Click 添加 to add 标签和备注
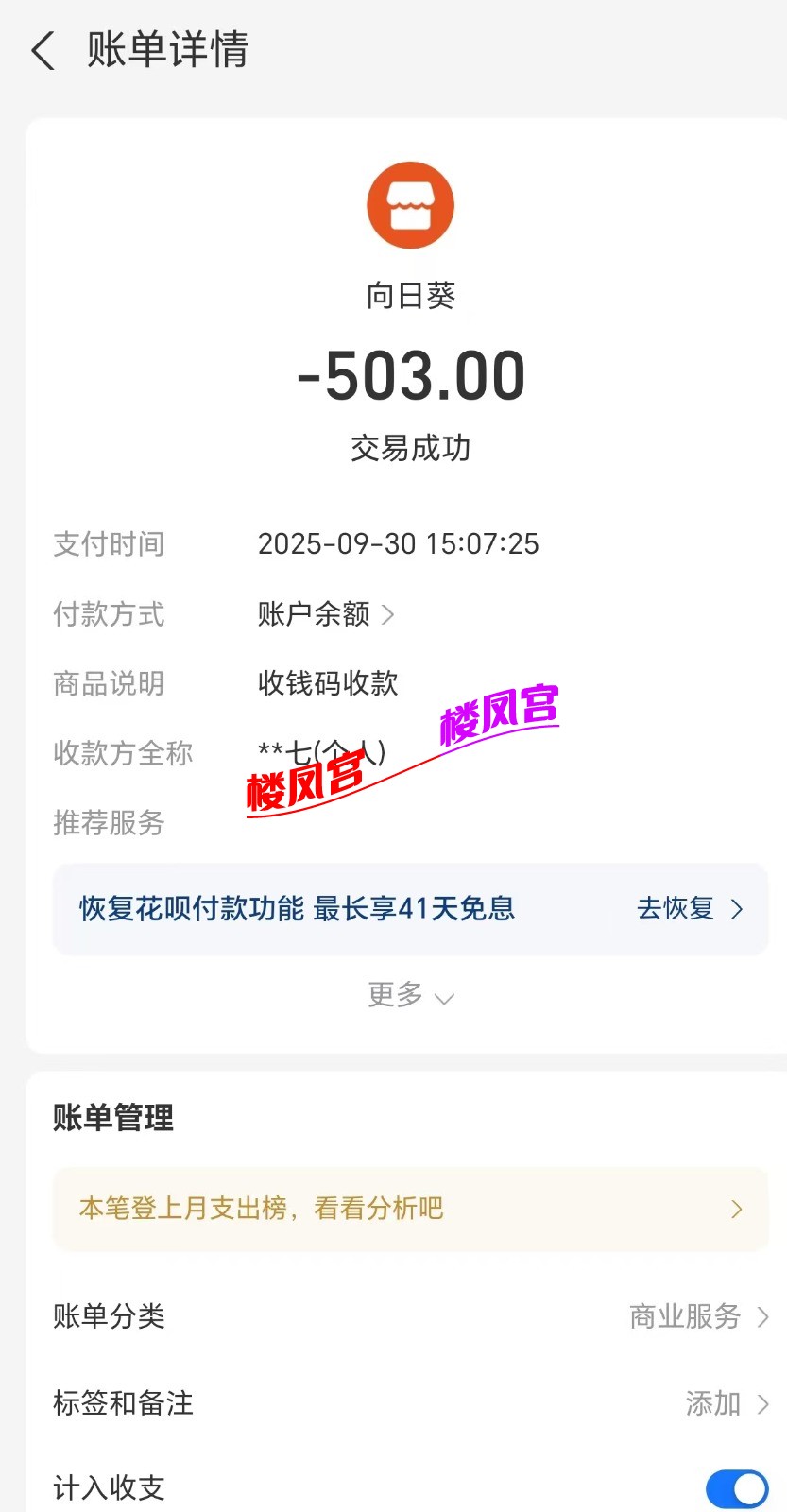Screen dimensions: 787x1512 [710, 1403]
